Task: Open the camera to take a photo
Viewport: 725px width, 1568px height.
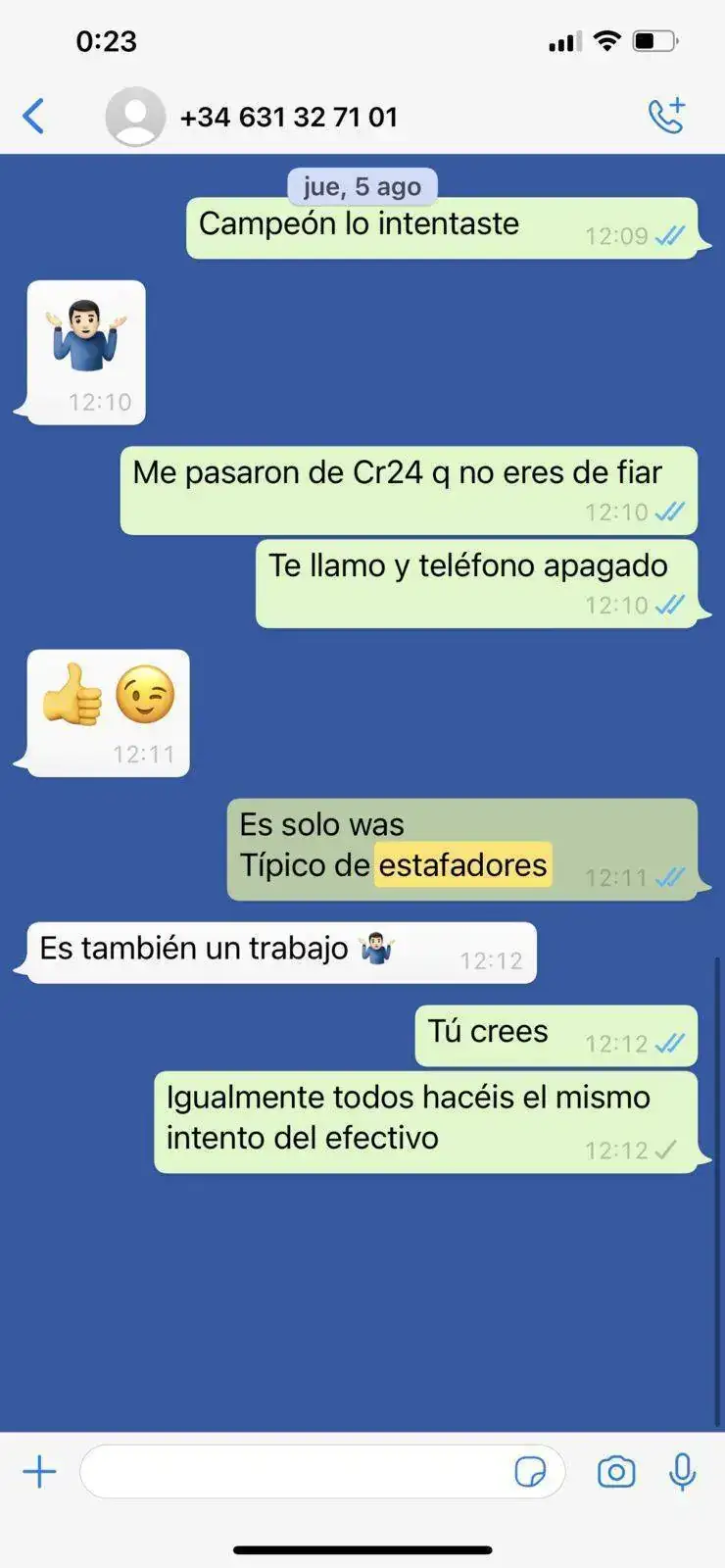Action: pyautogui.click(x=616, y=1472)
